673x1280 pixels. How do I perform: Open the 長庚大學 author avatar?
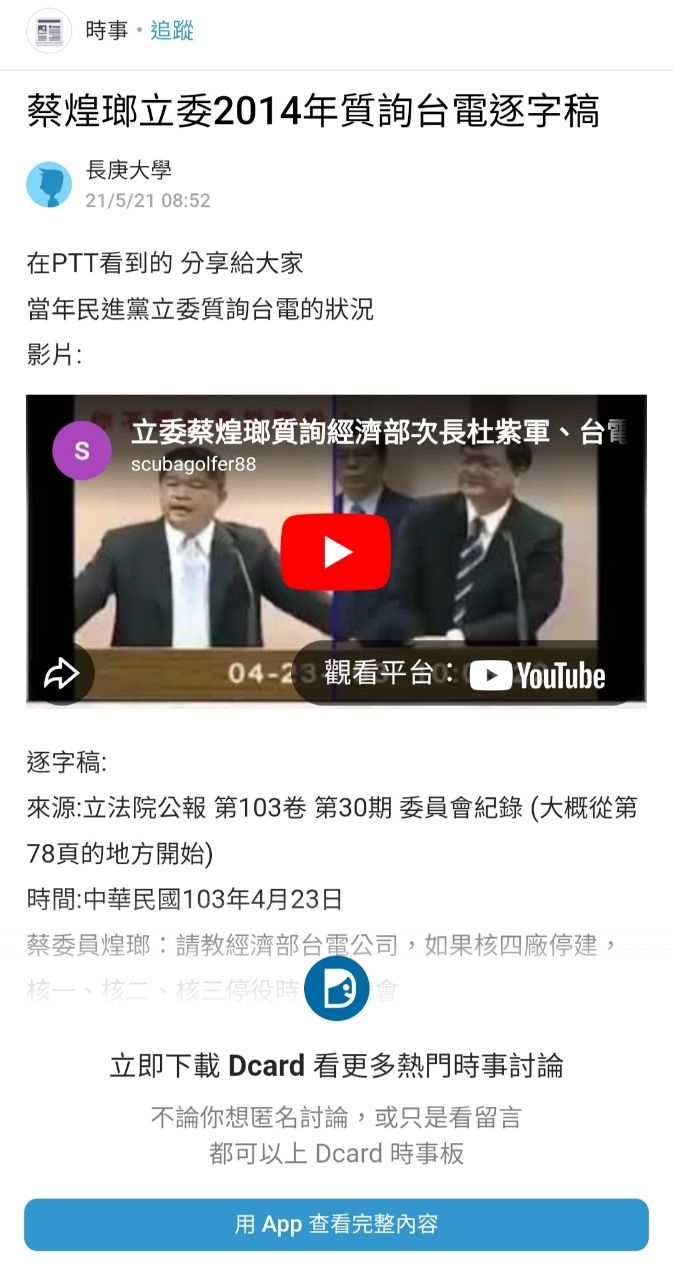coord(49,184)
